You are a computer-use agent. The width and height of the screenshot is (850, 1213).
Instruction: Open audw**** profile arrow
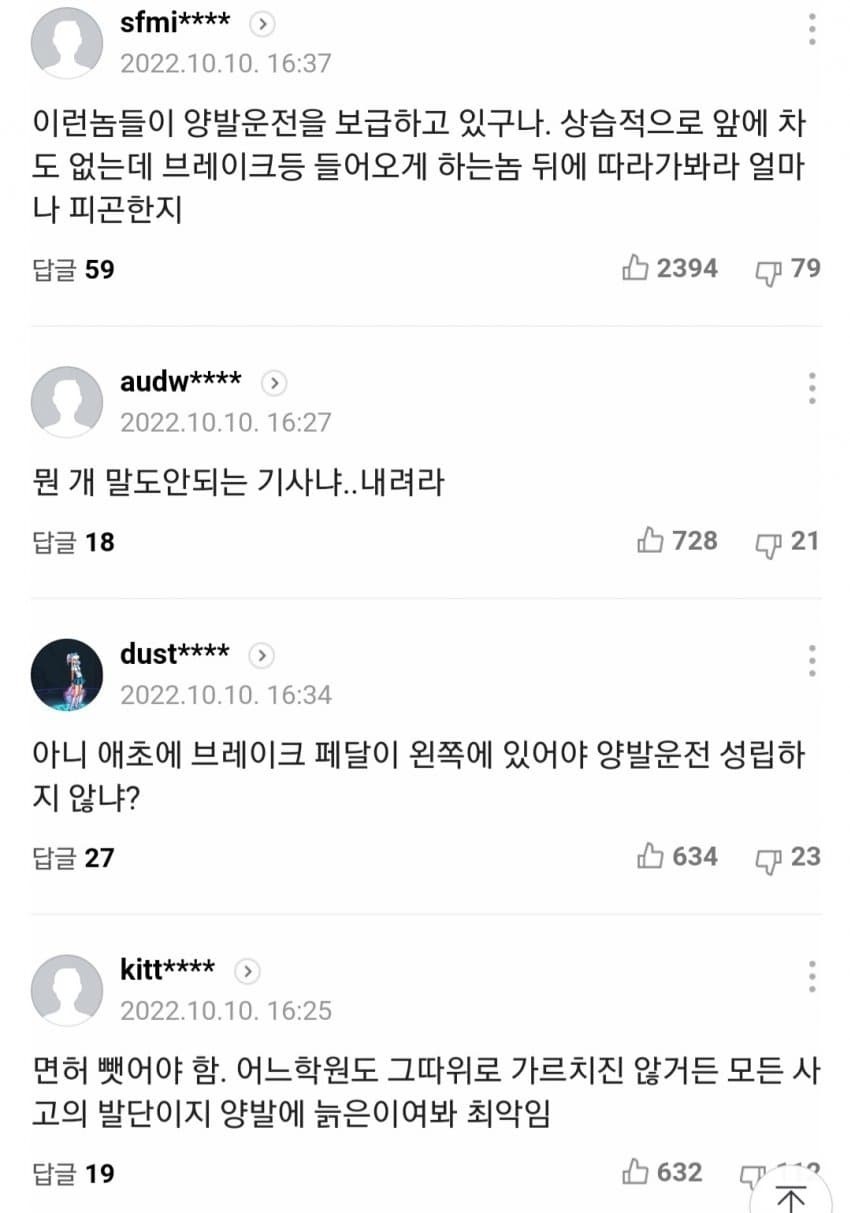pyautogui.click(x=275, y=383)
